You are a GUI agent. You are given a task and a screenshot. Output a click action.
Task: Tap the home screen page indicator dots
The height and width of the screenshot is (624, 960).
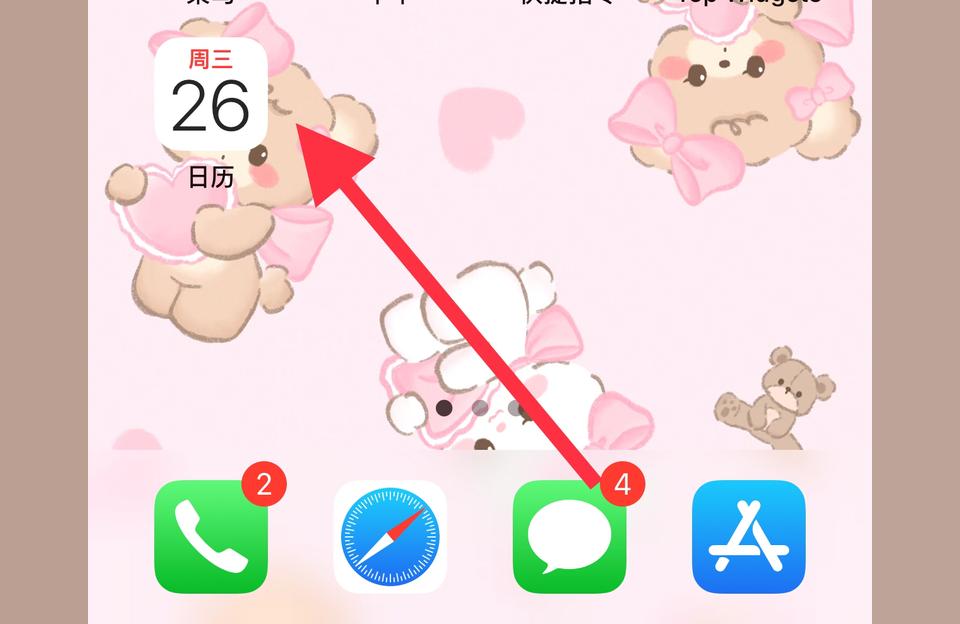pos(480,408)
